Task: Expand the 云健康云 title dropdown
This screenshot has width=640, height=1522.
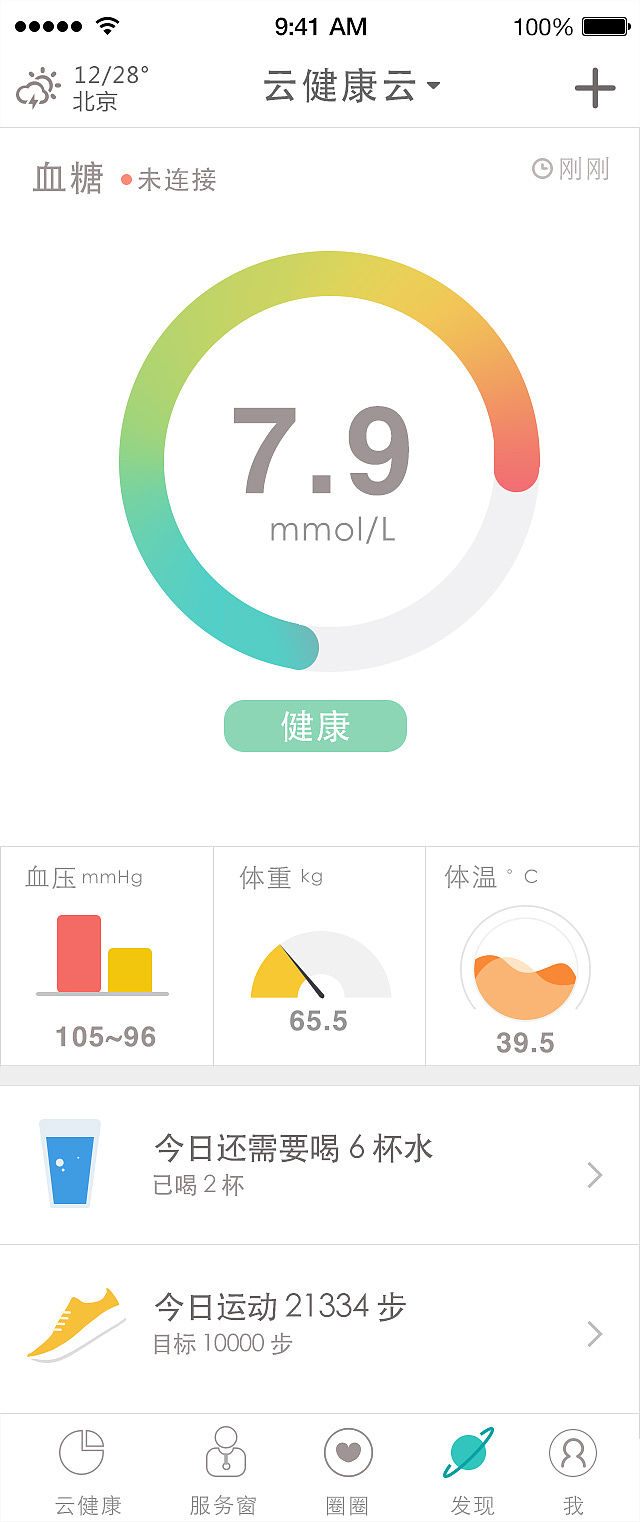Action: (x=351, y=87)
